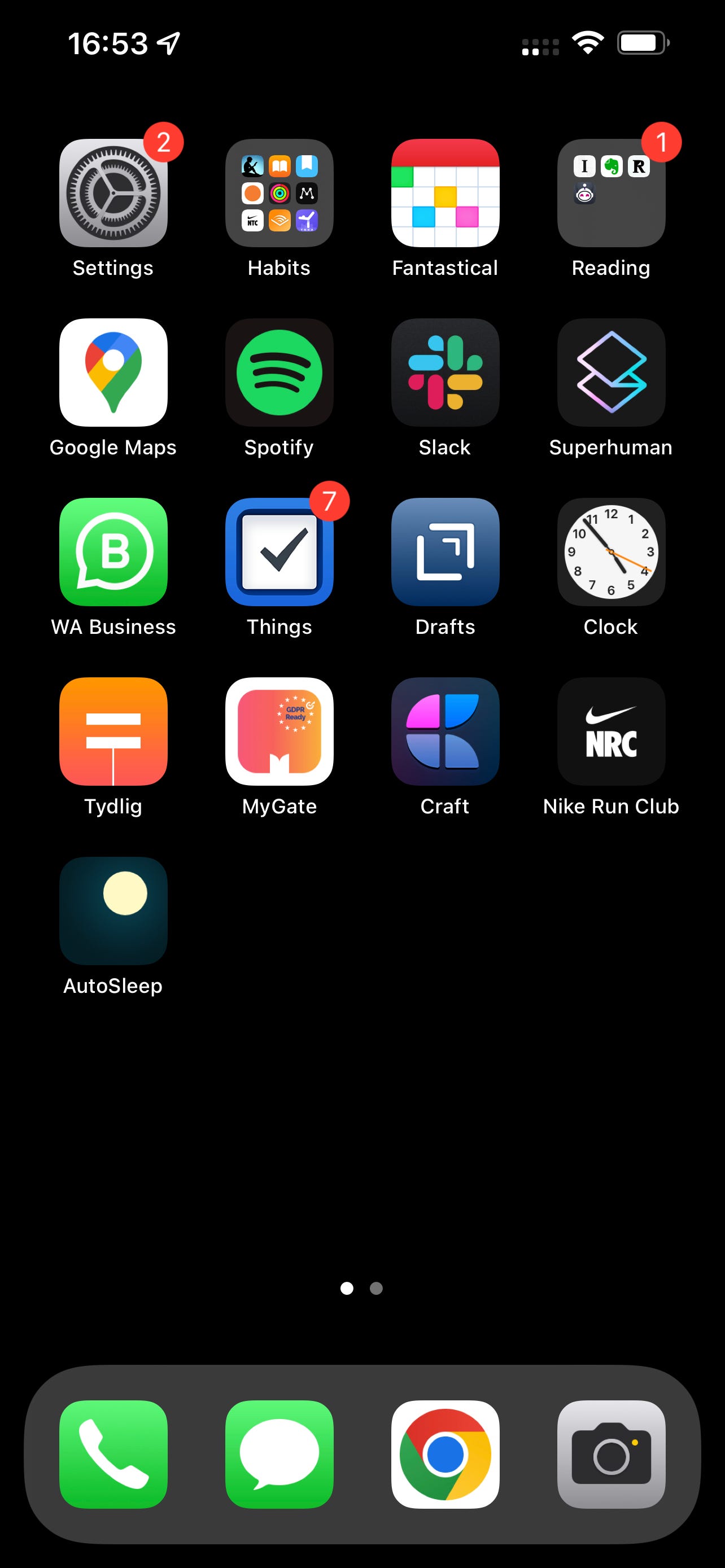
Task: Open AutoSleep sleep tracker
Action: coord(113,911)
